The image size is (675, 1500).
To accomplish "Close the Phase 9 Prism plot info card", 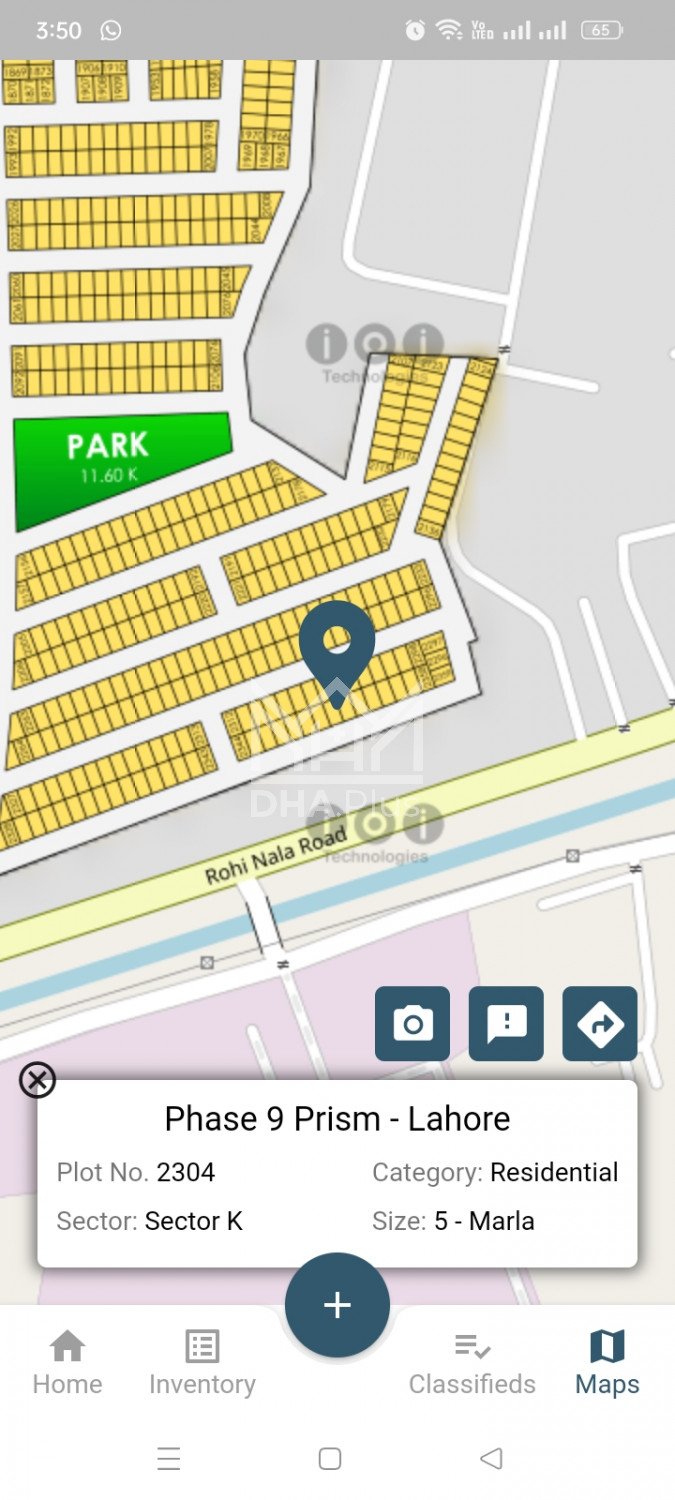I will [38, 1080].
